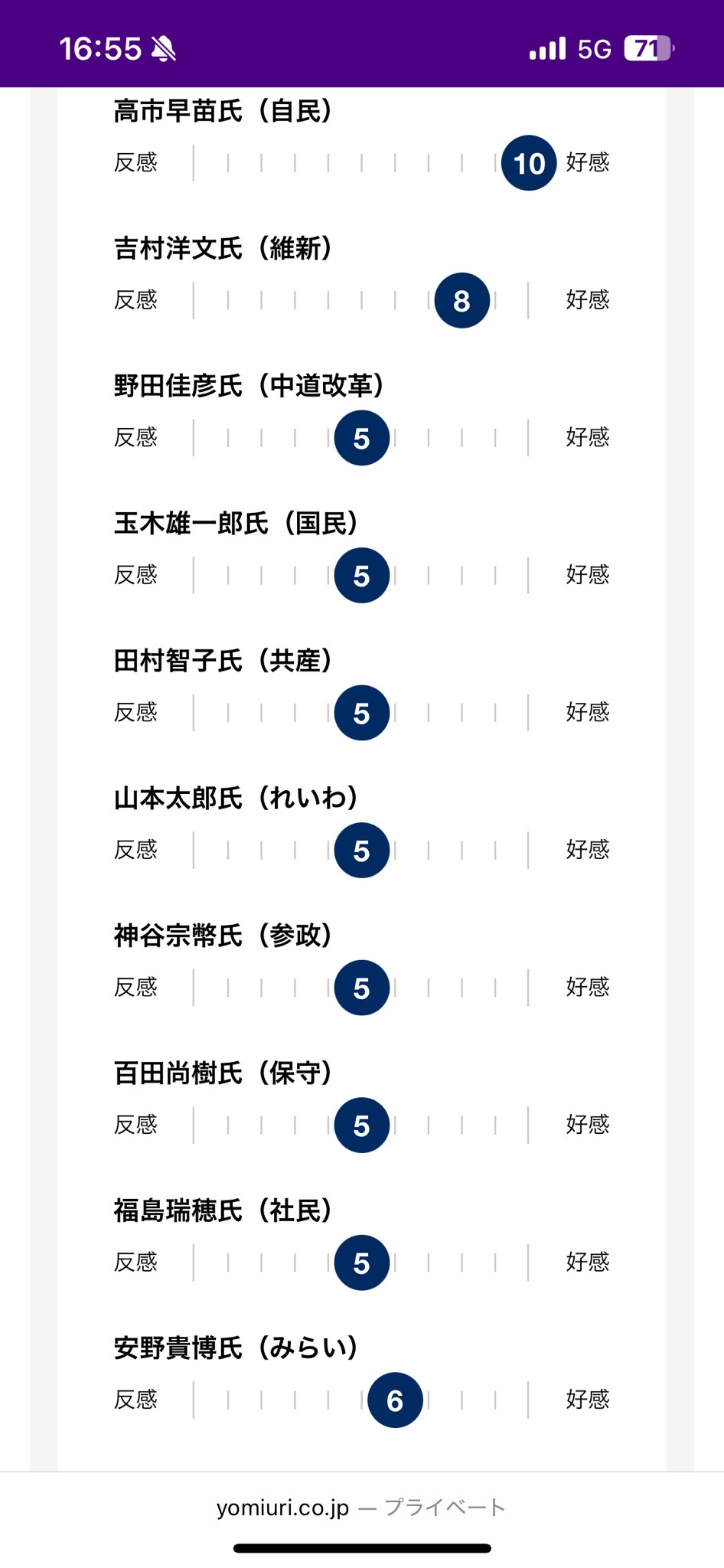Touch the slider handle for 百田尚樹氏

pos(362,1125)
